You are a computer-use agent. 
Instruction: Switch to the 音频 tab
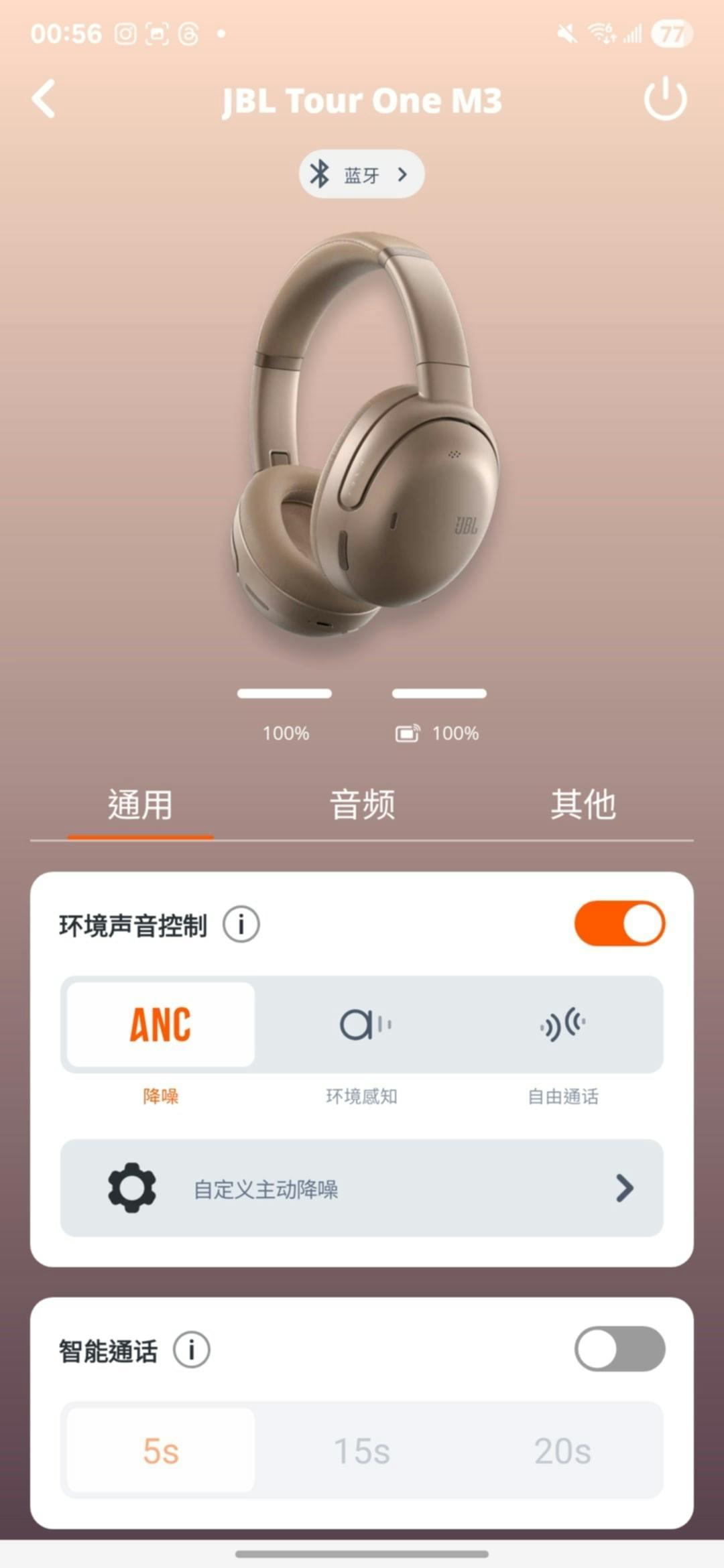pyautogui.click(x=362, y=805)
